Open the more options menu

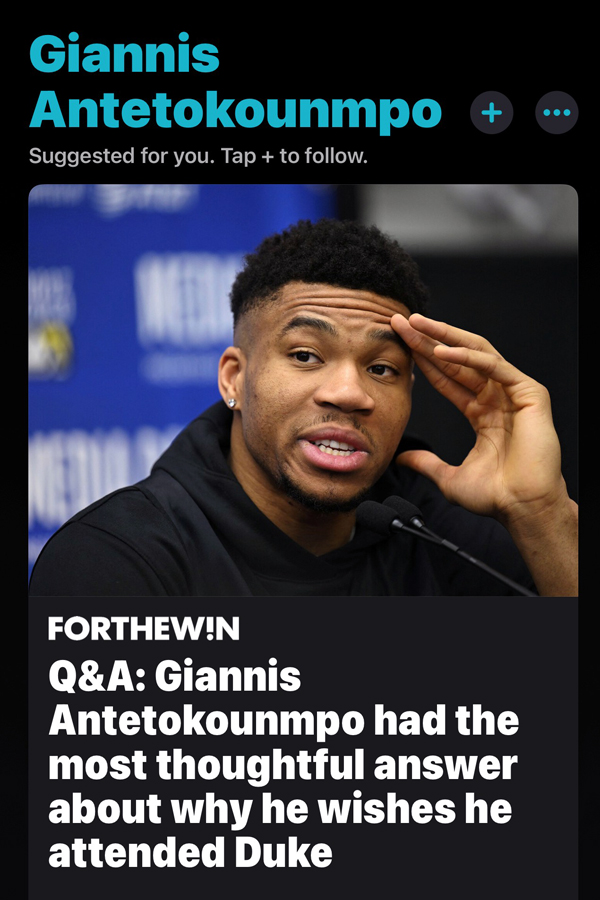556,113
